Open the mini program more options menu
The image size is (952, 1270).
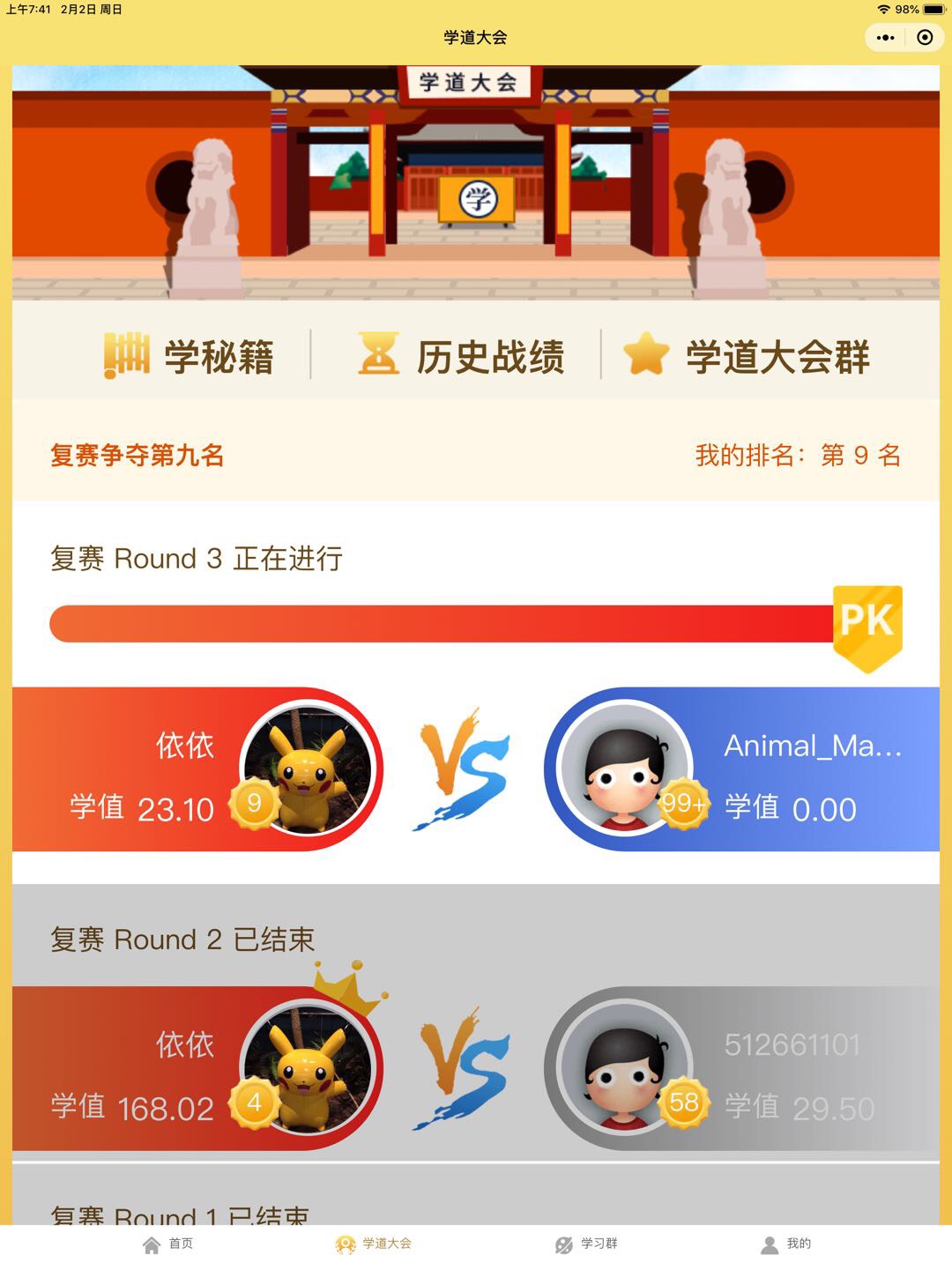pos(885,37)
